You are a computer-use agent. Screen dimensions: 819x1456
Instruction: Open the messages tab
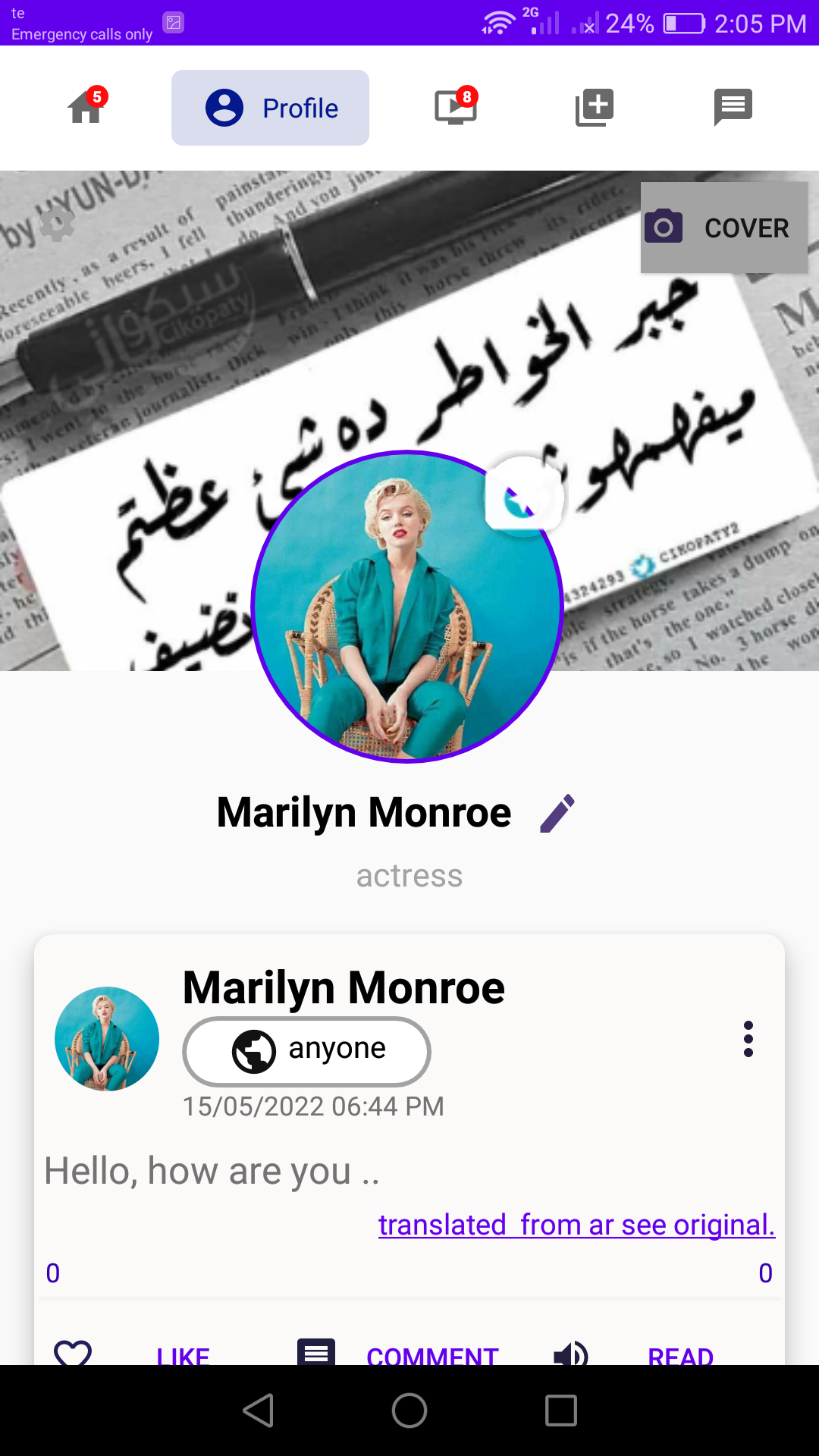(x=733, y=107)
